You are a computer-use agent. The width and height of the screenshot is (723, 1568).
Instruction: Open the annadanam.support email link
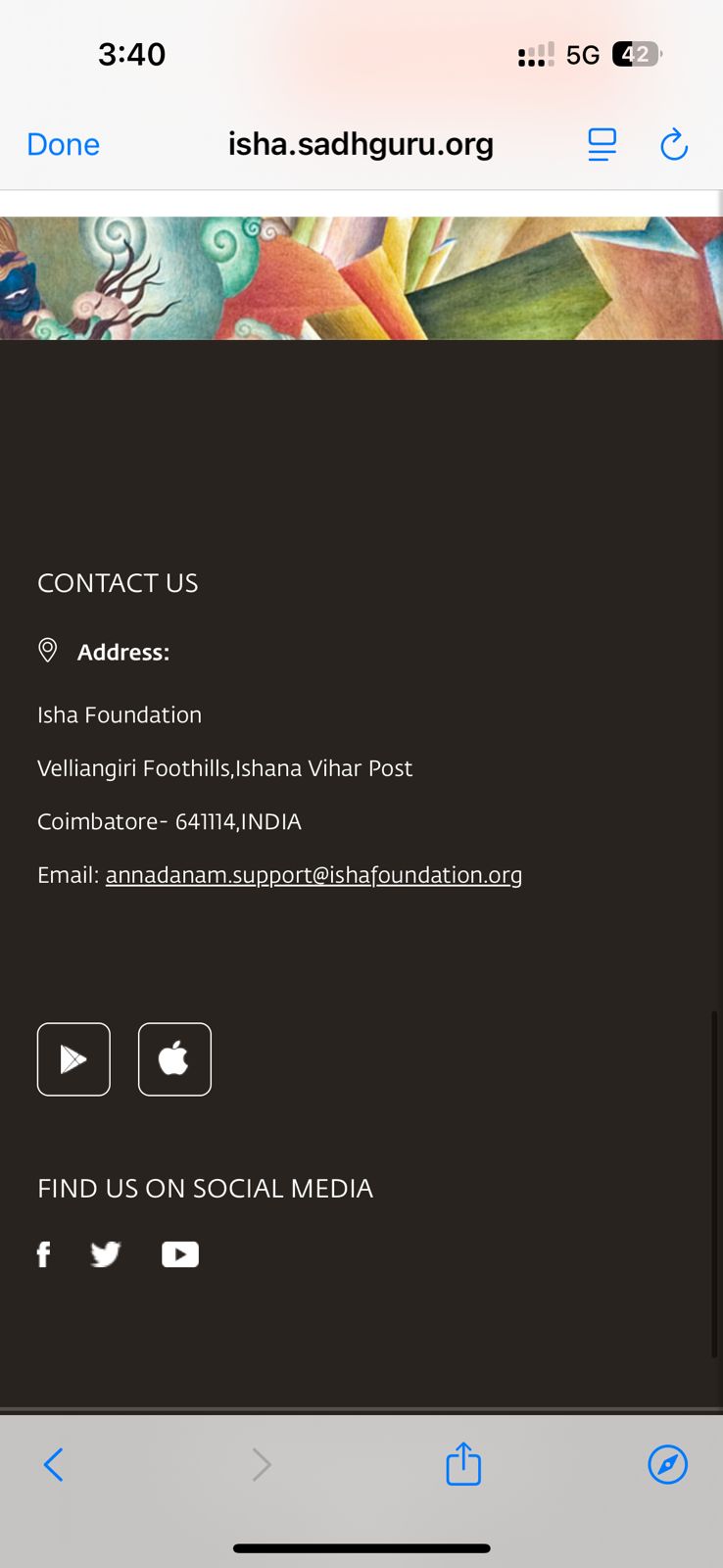(x=313, y=874)
